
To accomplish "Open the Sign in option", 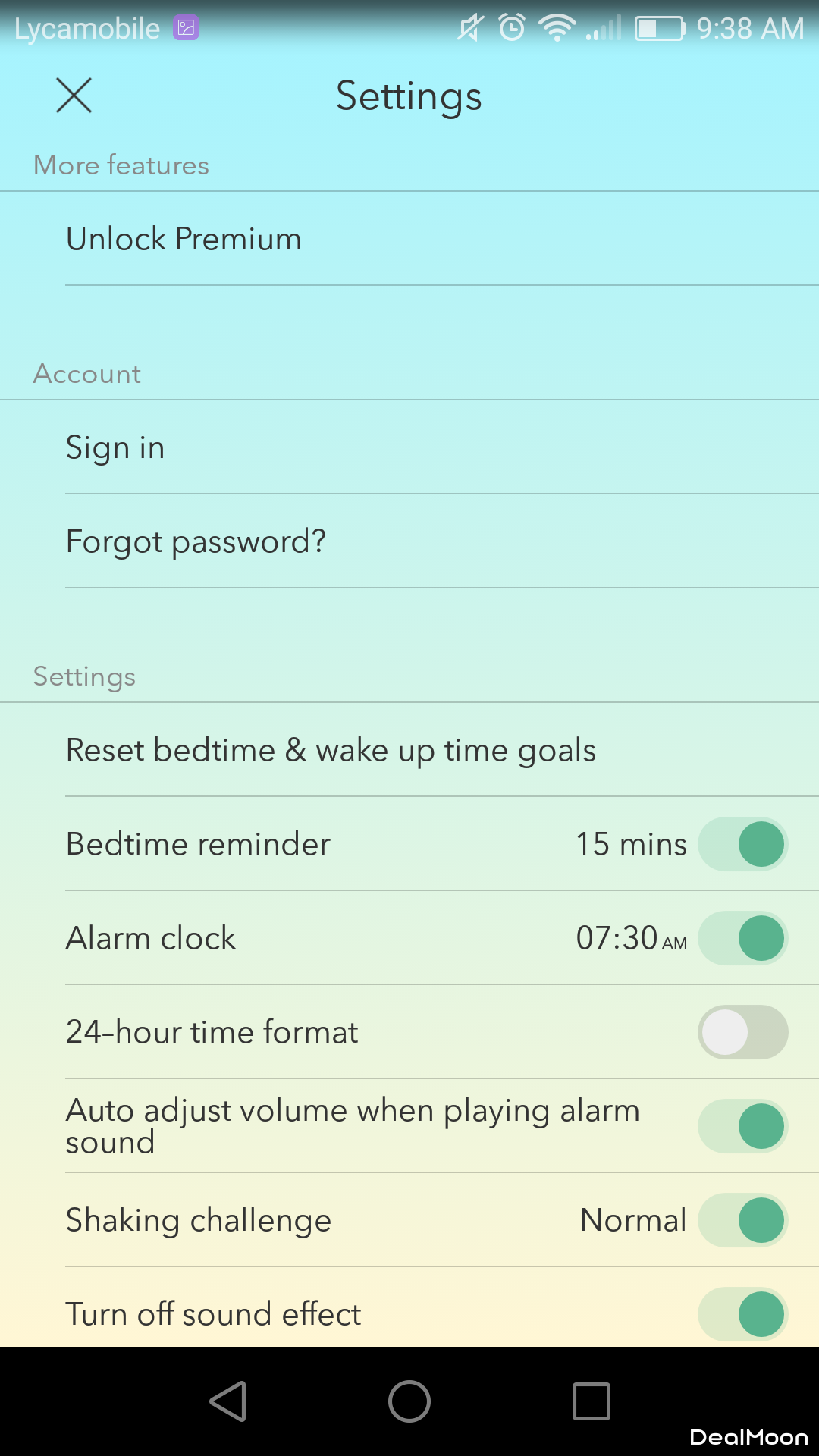I will 115,447.
